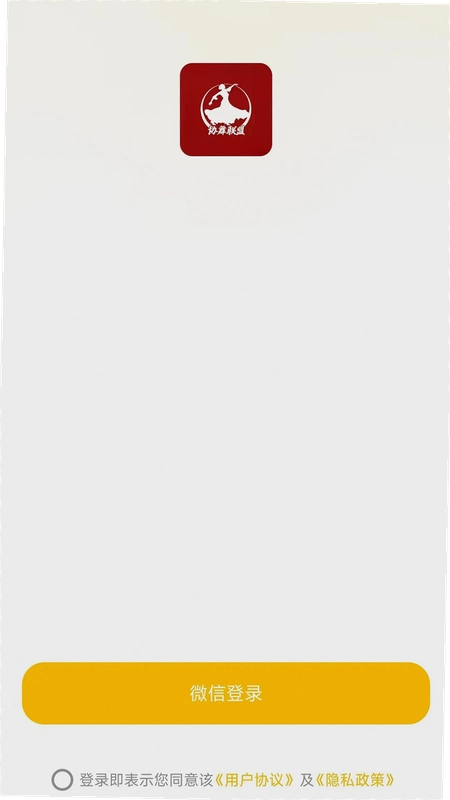
Task: Check the agreement consent circle
Action: click(62, 780)
